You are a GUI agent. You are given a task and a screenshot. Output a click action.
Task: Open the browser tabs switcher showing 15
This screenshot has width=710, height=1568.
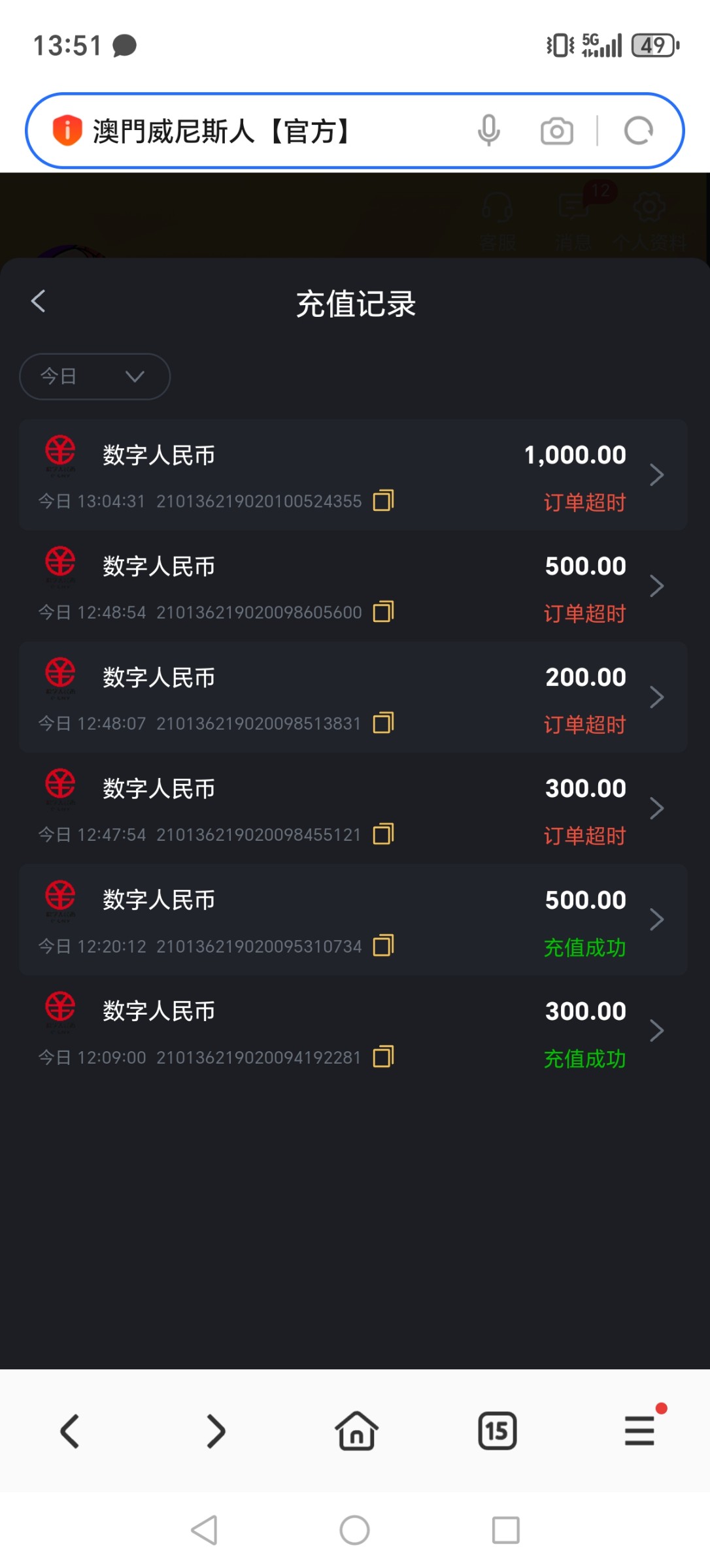pos(497,1431)
